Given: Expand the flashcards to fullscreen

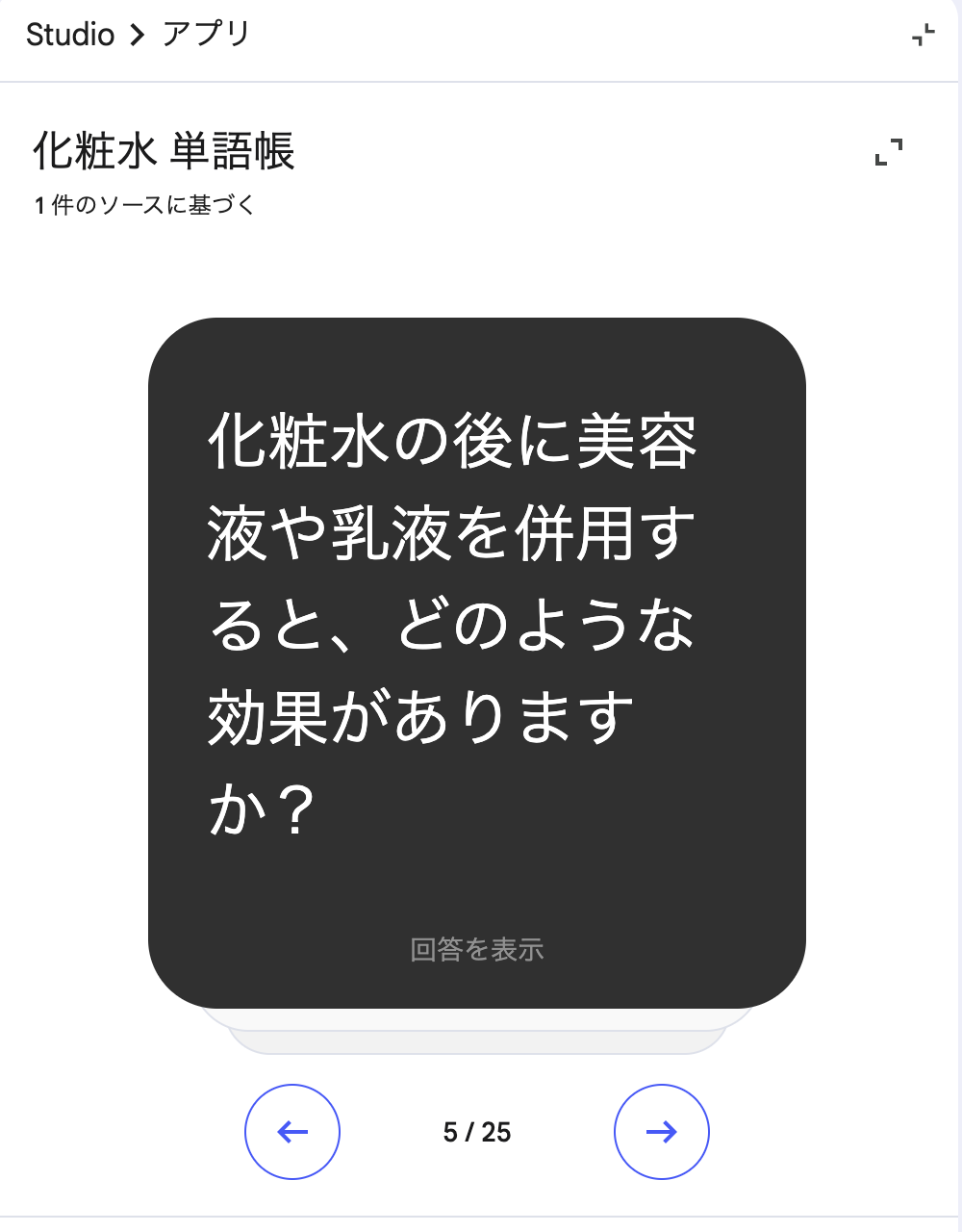Looking at the screenshot, I should pos(889,152).
